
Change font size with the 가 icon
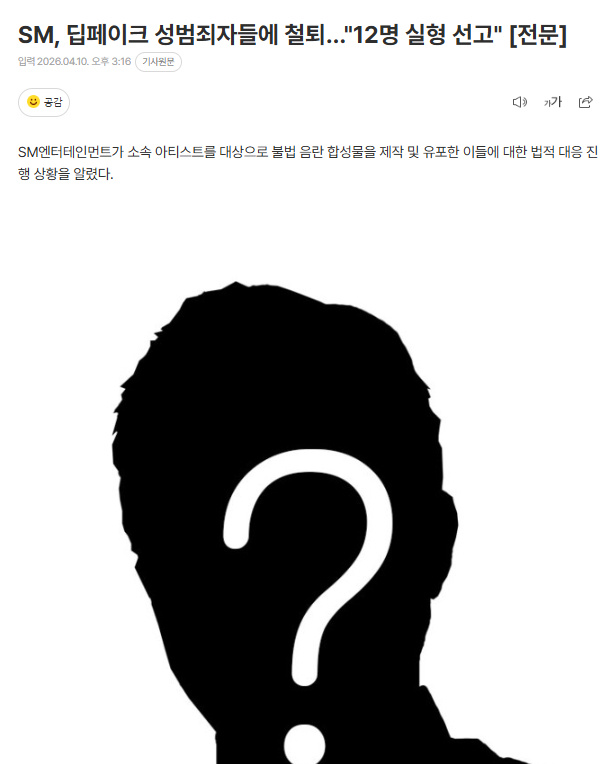(x=553, y=102)
